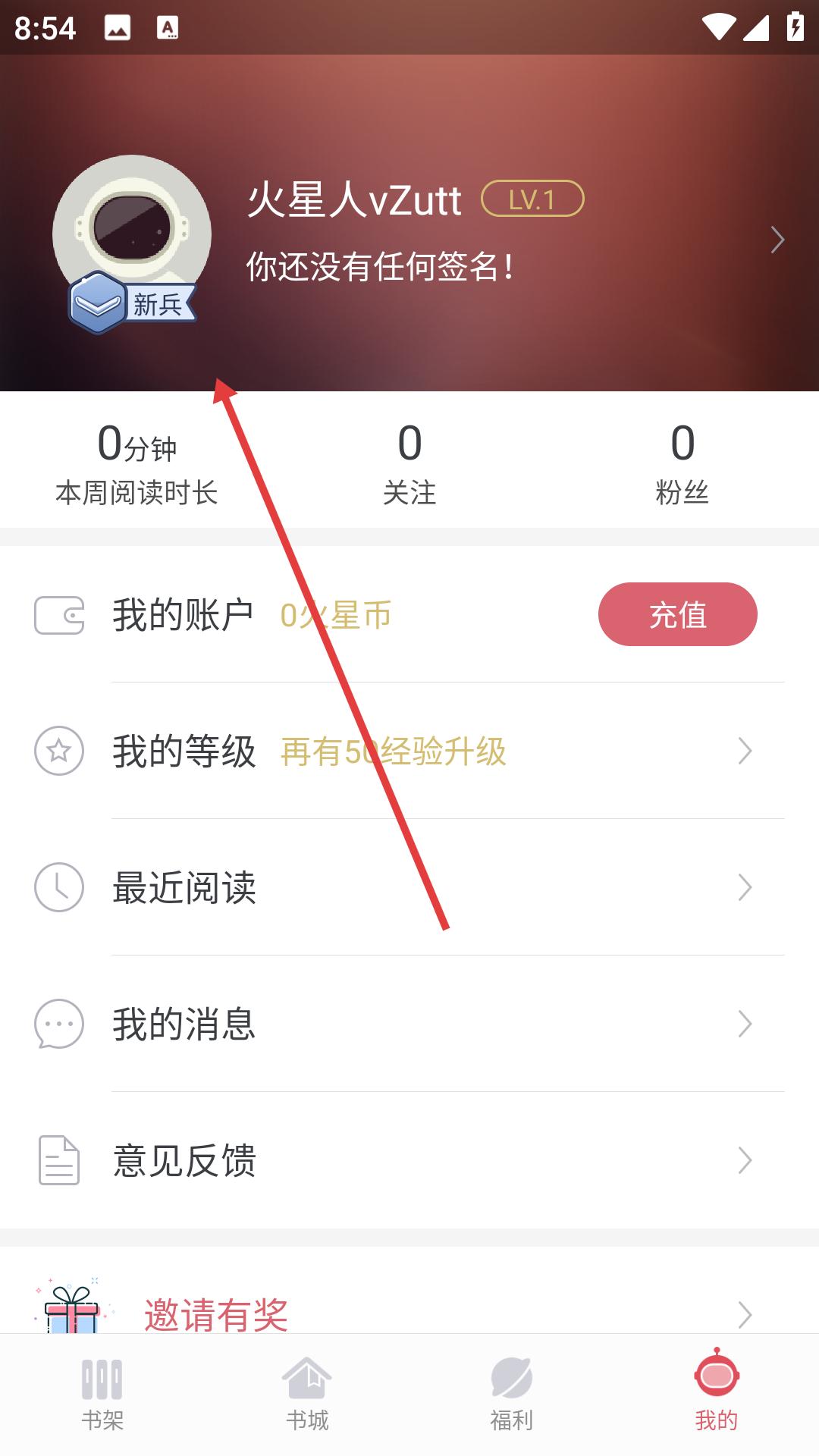Screen dimensions: 819x1456
Task: Select the 我的 profile tab
Action: click(717, 1394)
